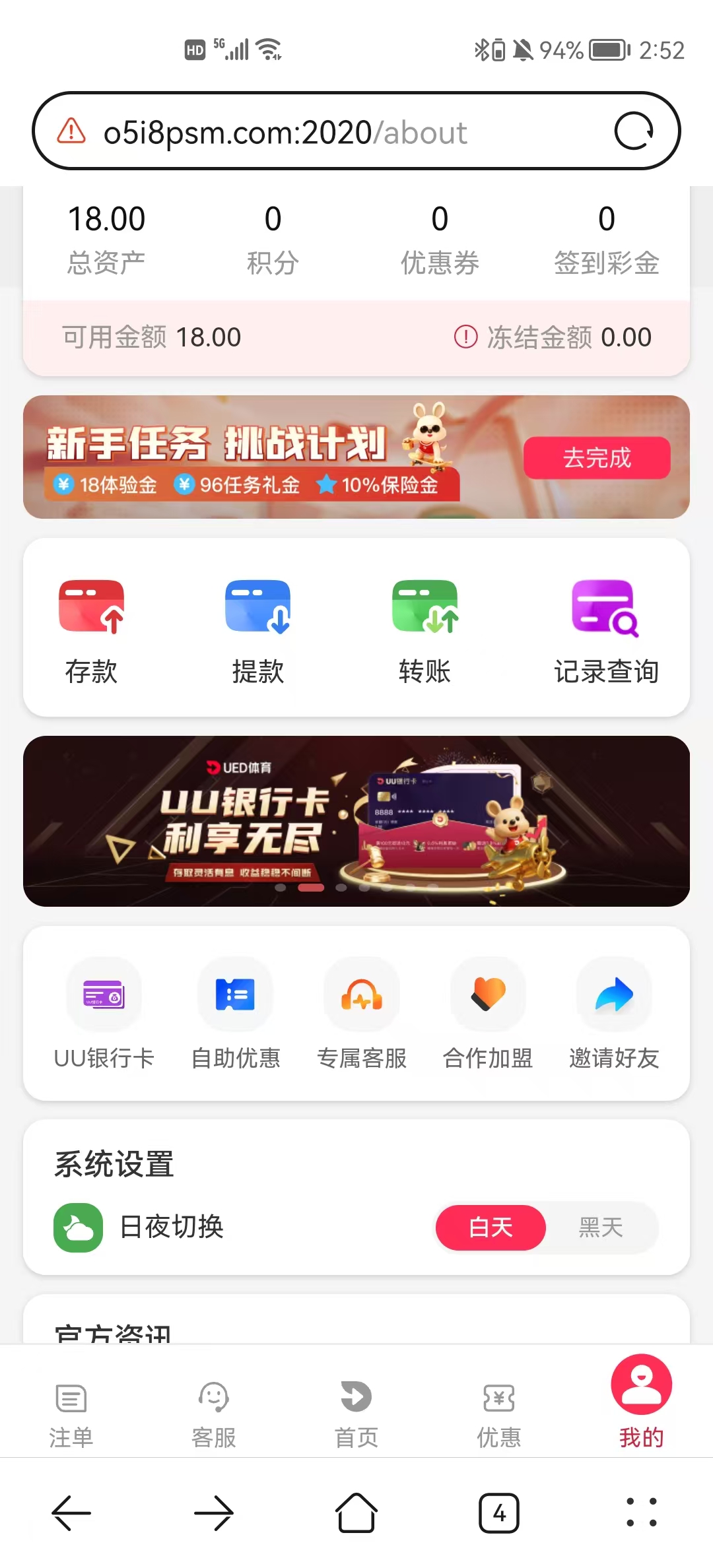Open 自助优惠
This screenshot has height=1568, width=713.
coord(236,1014)
